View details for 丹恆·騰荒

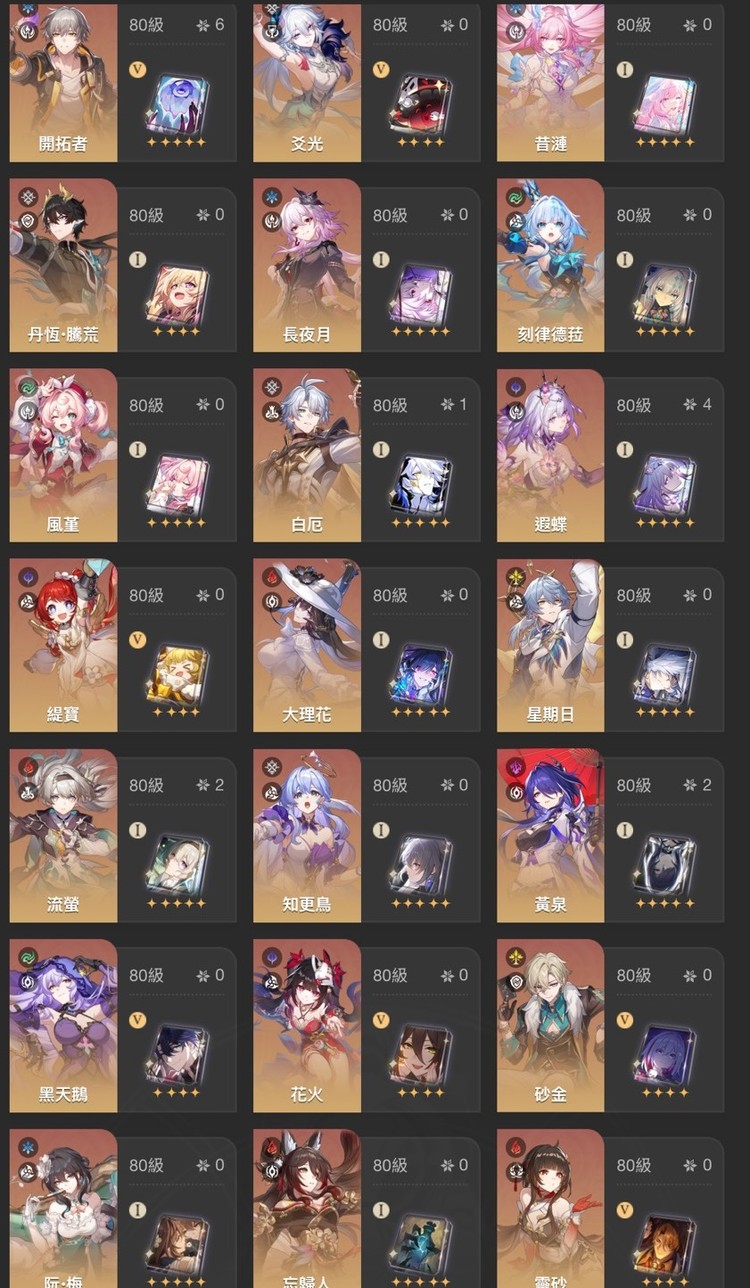122,265
